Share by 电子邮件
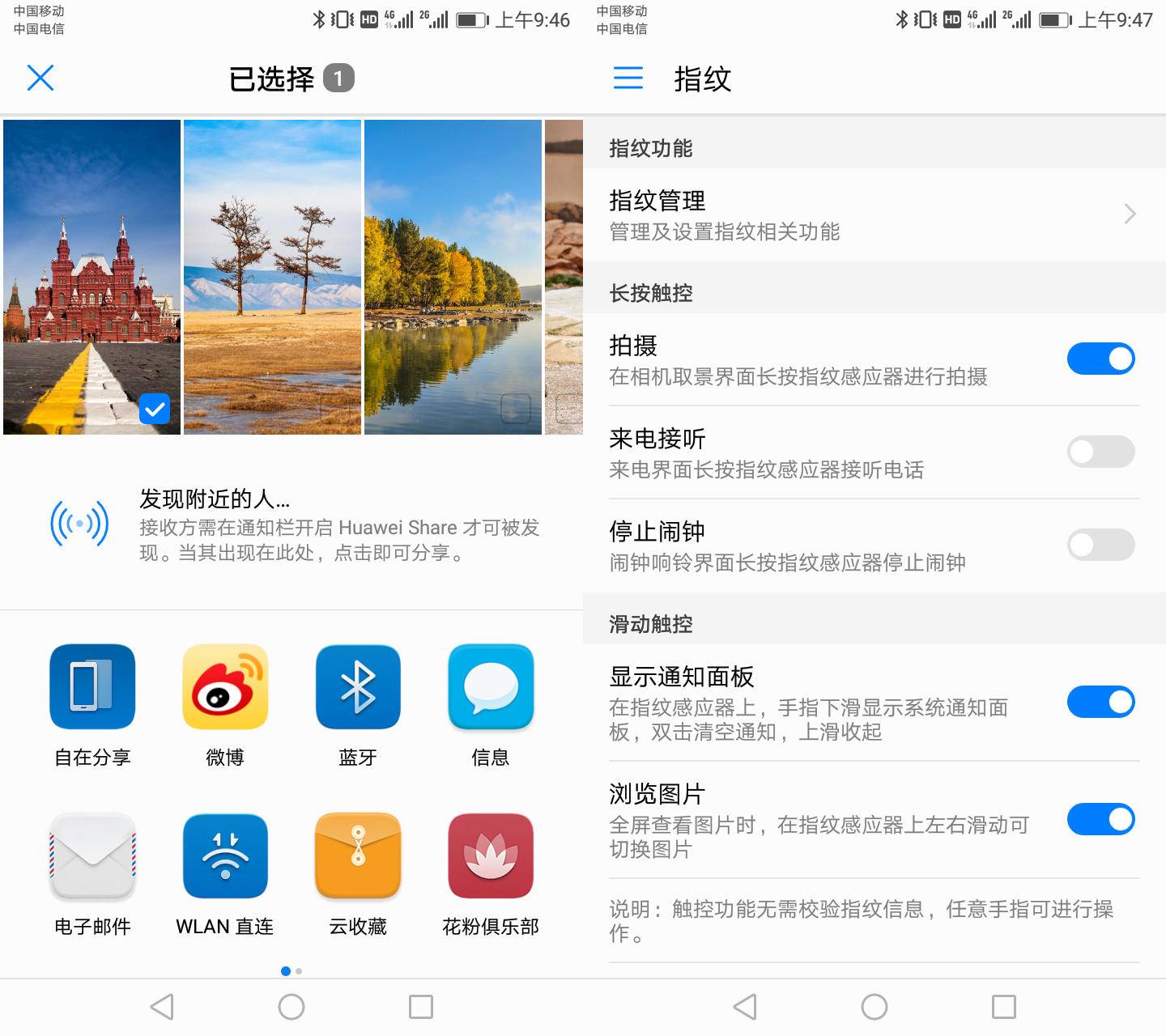Screen dimensions: 1166x1036 [92, 856]
